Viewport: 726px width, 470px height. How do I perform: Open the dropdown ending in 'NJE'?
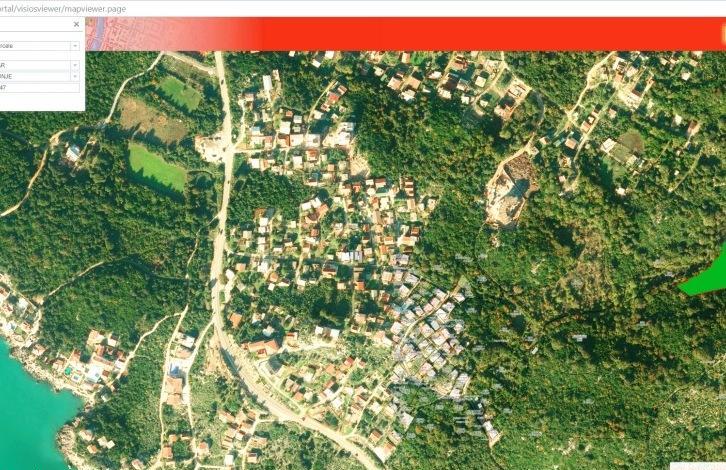tap(75, 76)
